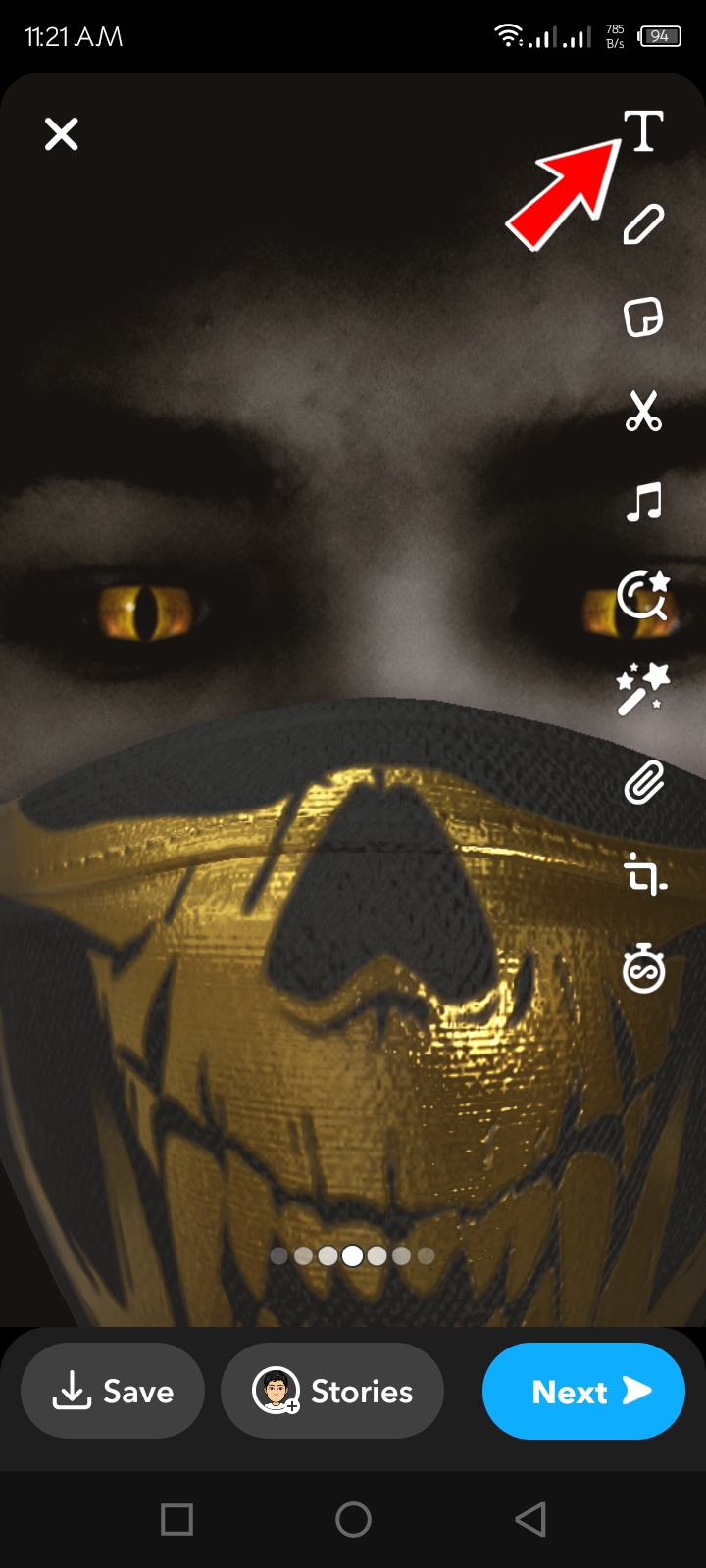
Task: Add text using the T tool
Action: tap(643, 131)
